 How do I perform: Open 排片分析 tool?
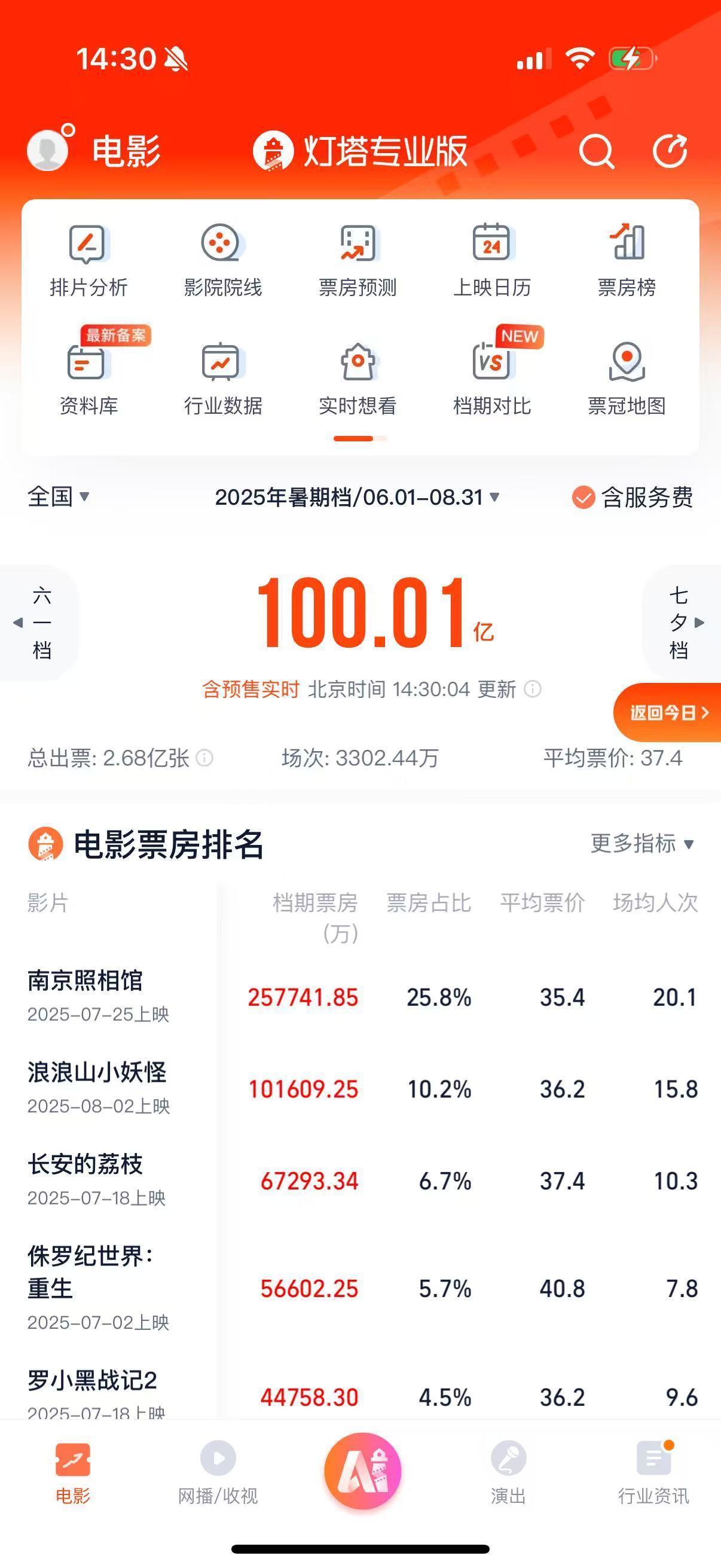(x=88, y=260)
